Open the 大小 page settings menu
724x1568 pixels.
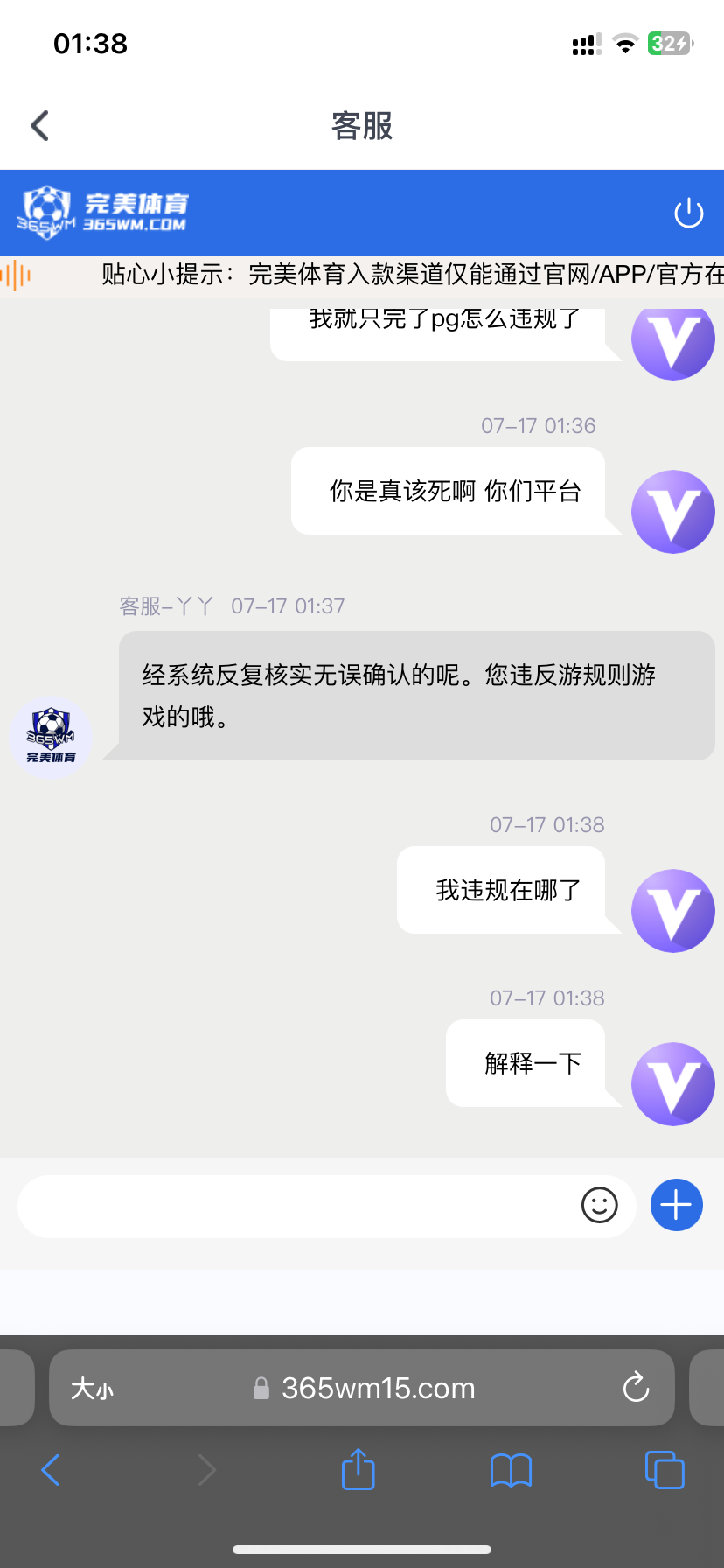pos(92,1389)
